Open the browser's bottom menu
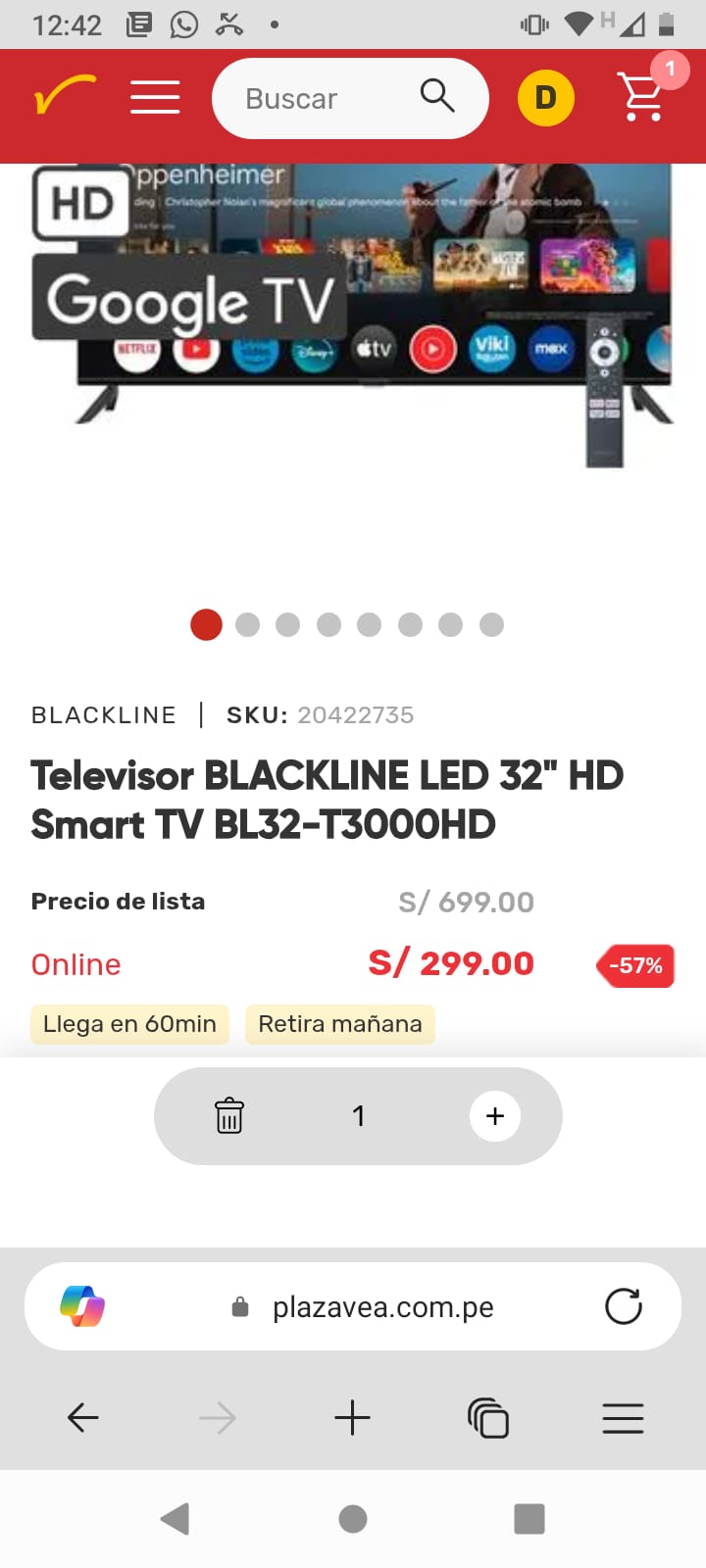The height and width of the screenshot is (1568, 706). point(623,1418)
